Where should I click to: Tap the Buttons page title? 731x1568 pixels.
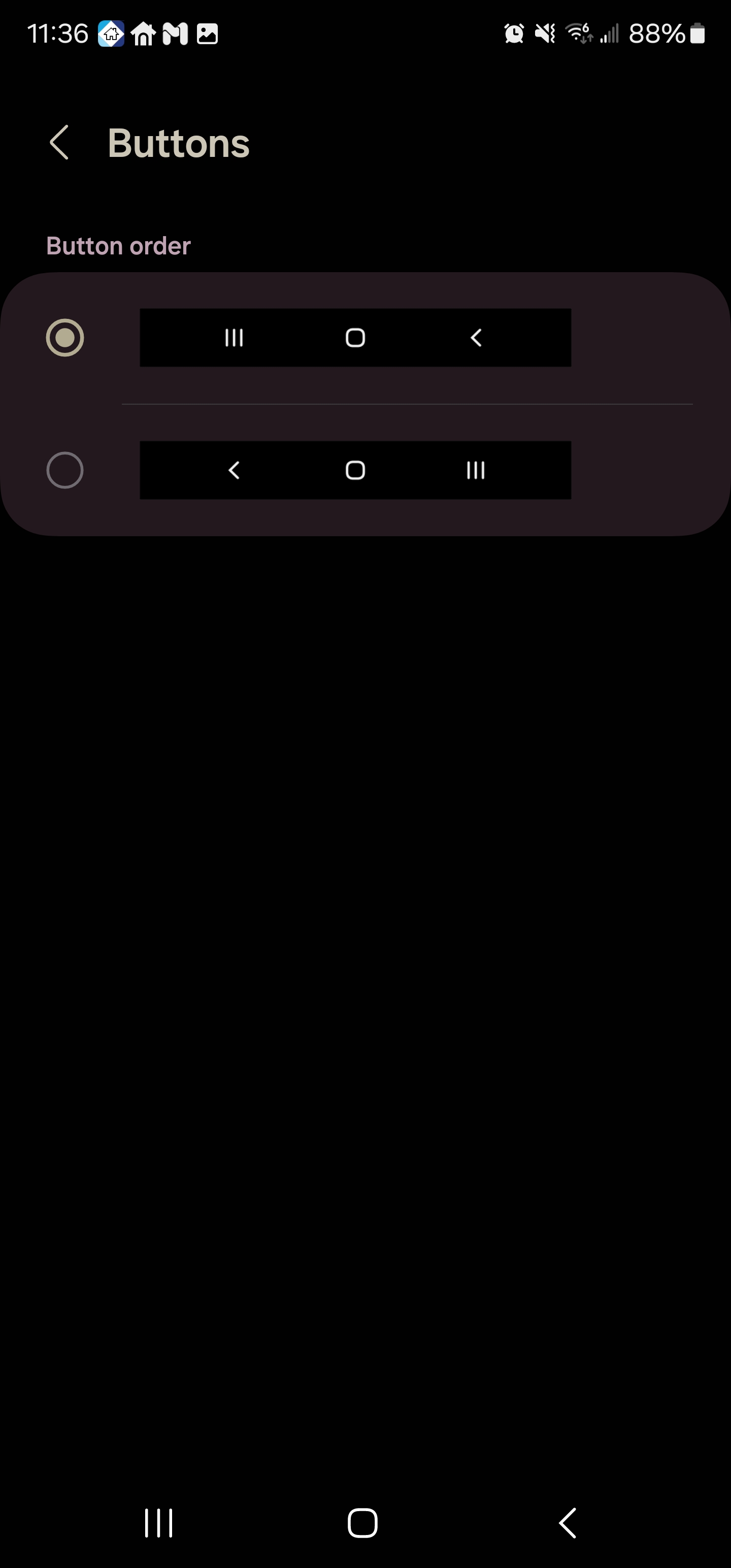tap(178, 143)
